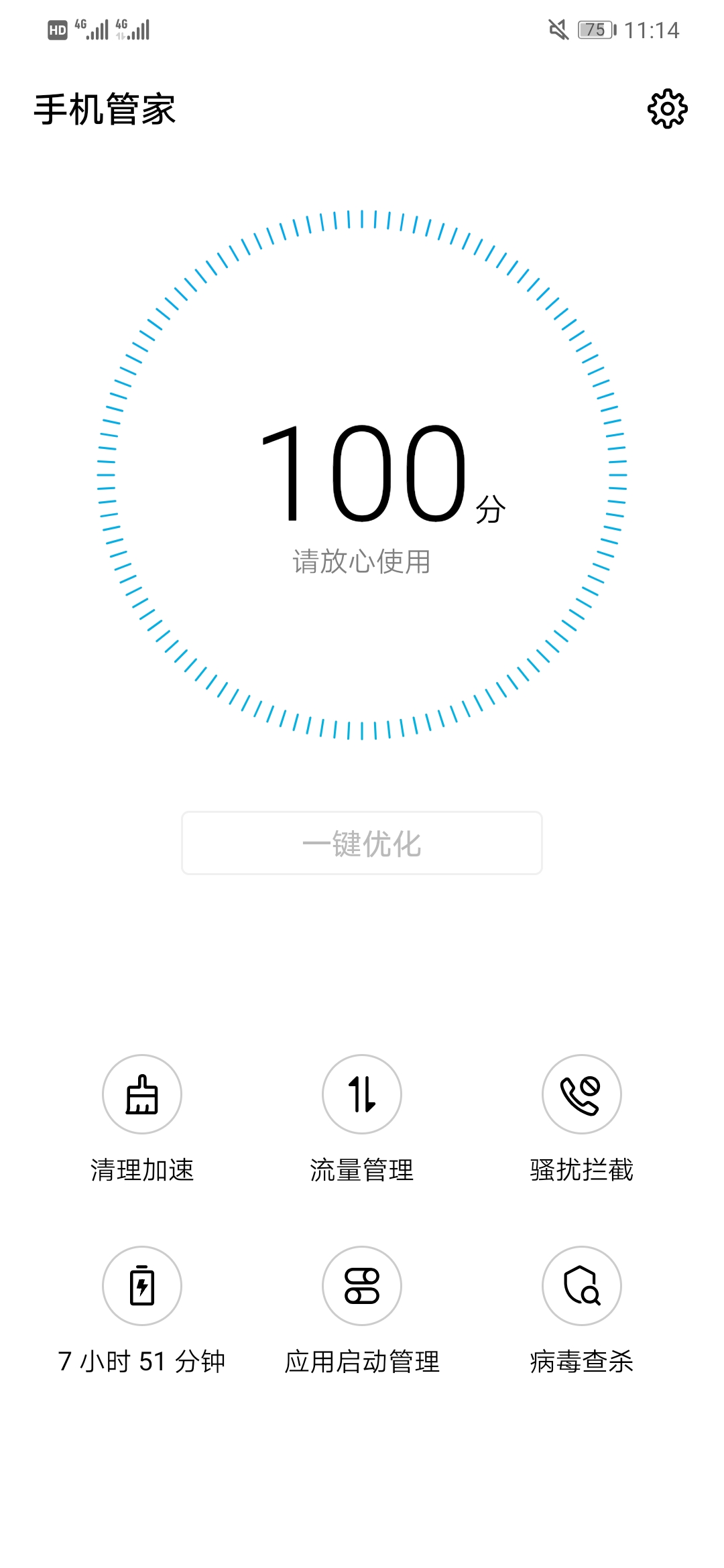Tap the toggle-switches app startup icon

(x=362, y=1285)
